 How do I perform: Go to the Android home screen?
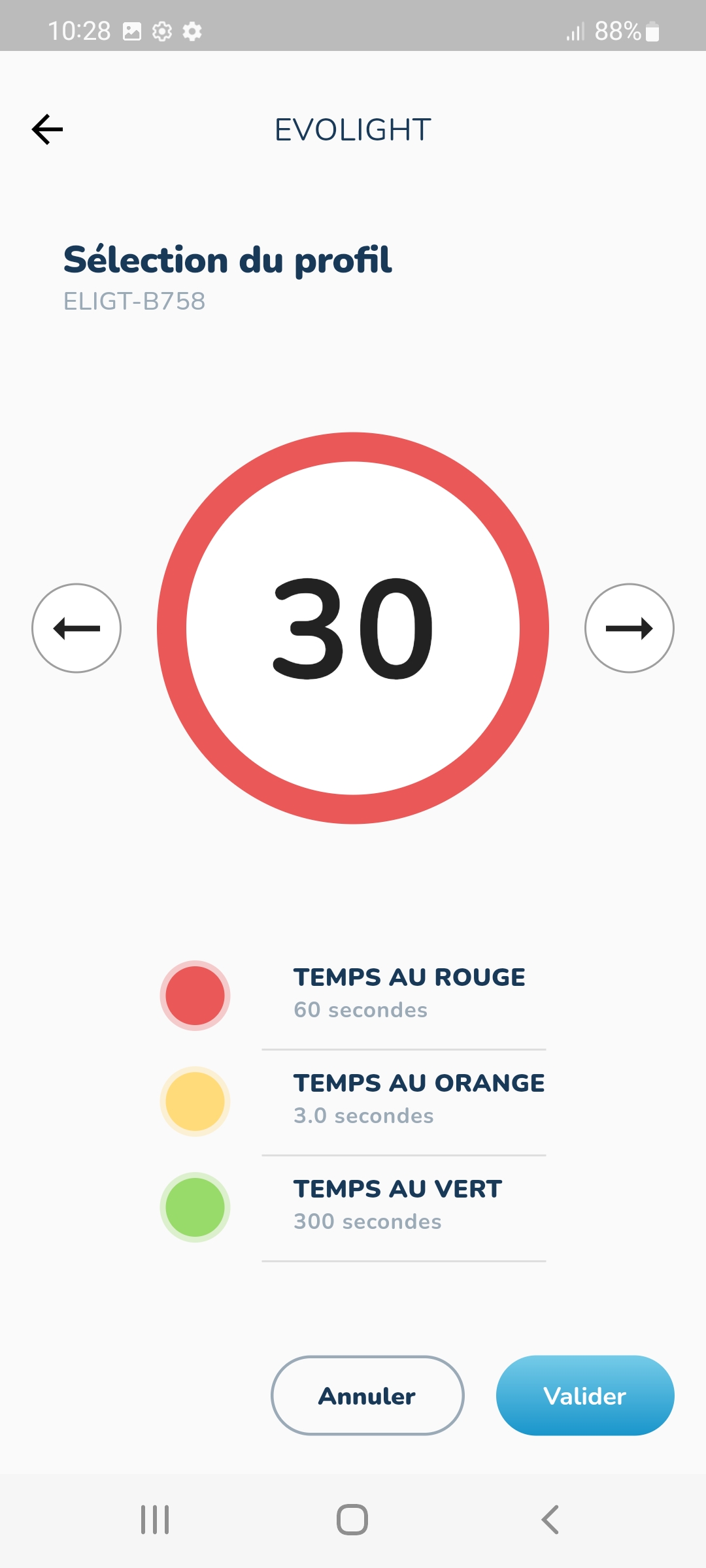352,1520
